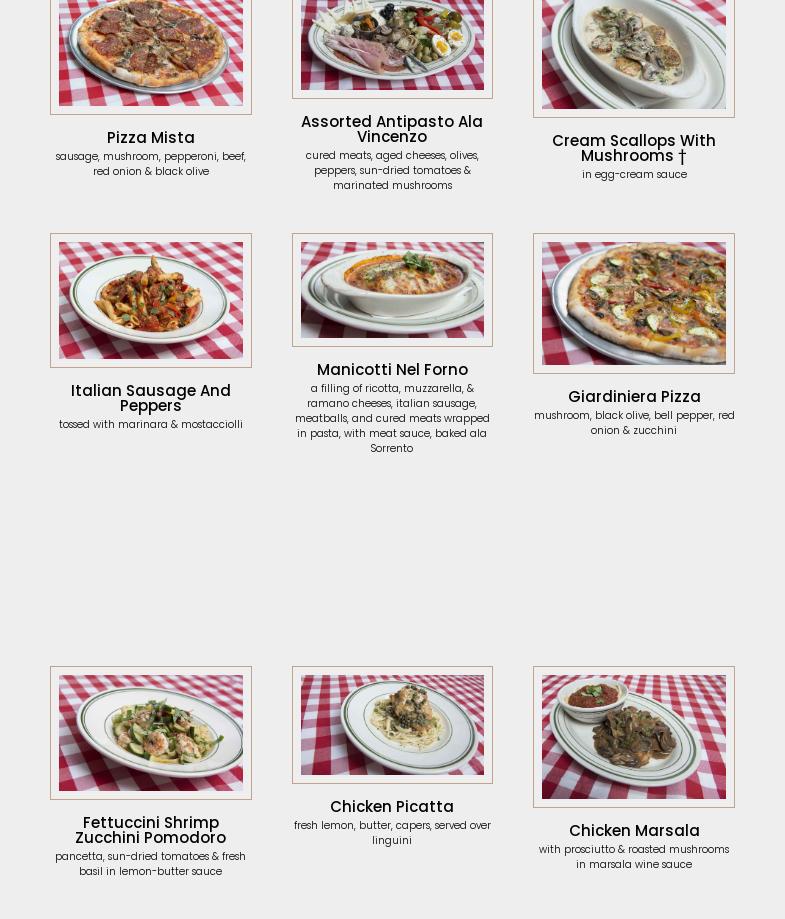785x919 pixels.
Task: Enlarge the Chicken Picatta picture
Action: (x=392, y=725)
